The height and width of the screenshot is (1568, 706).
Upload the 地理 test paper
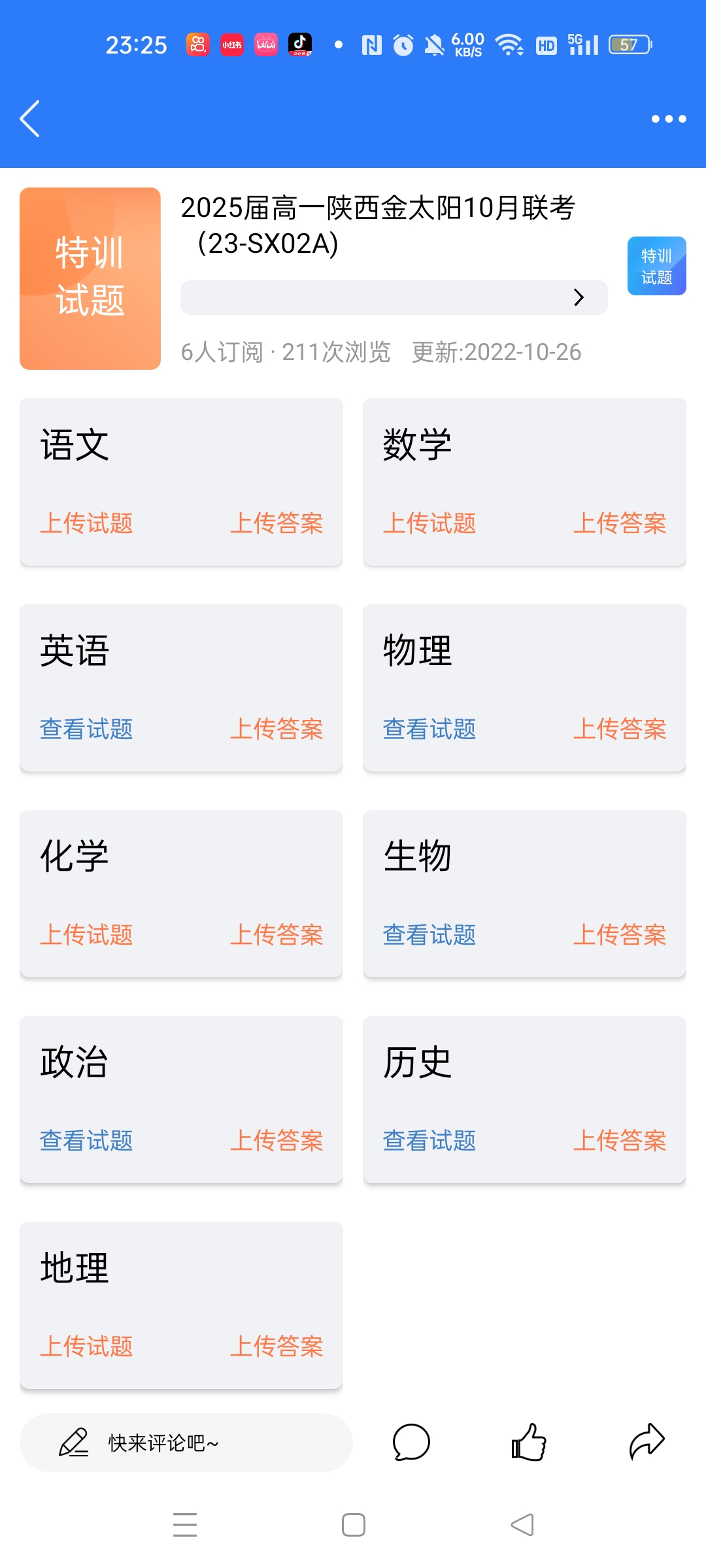click(86, 1347)
